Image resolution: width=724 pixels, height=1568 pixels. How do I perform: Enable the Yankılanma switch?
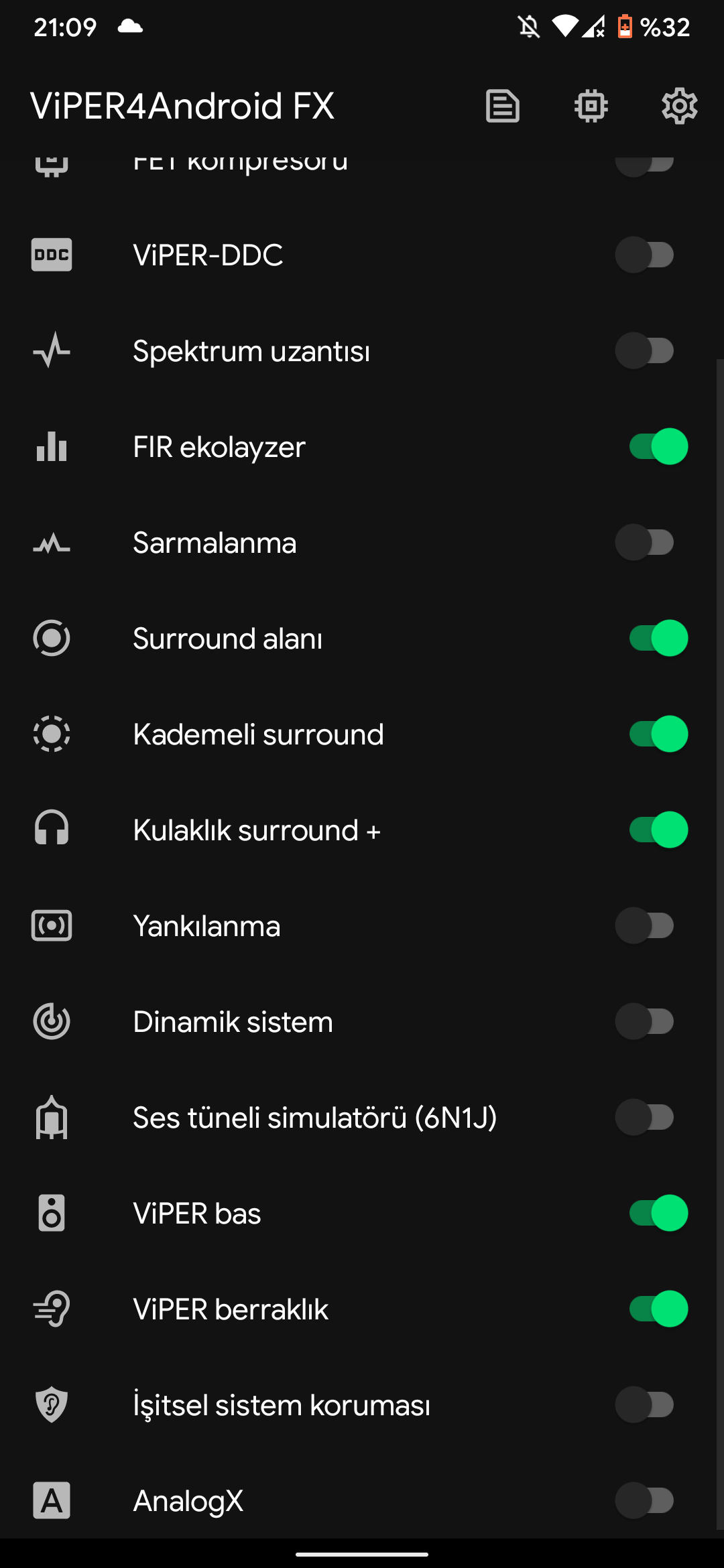[x=645, y=926]
